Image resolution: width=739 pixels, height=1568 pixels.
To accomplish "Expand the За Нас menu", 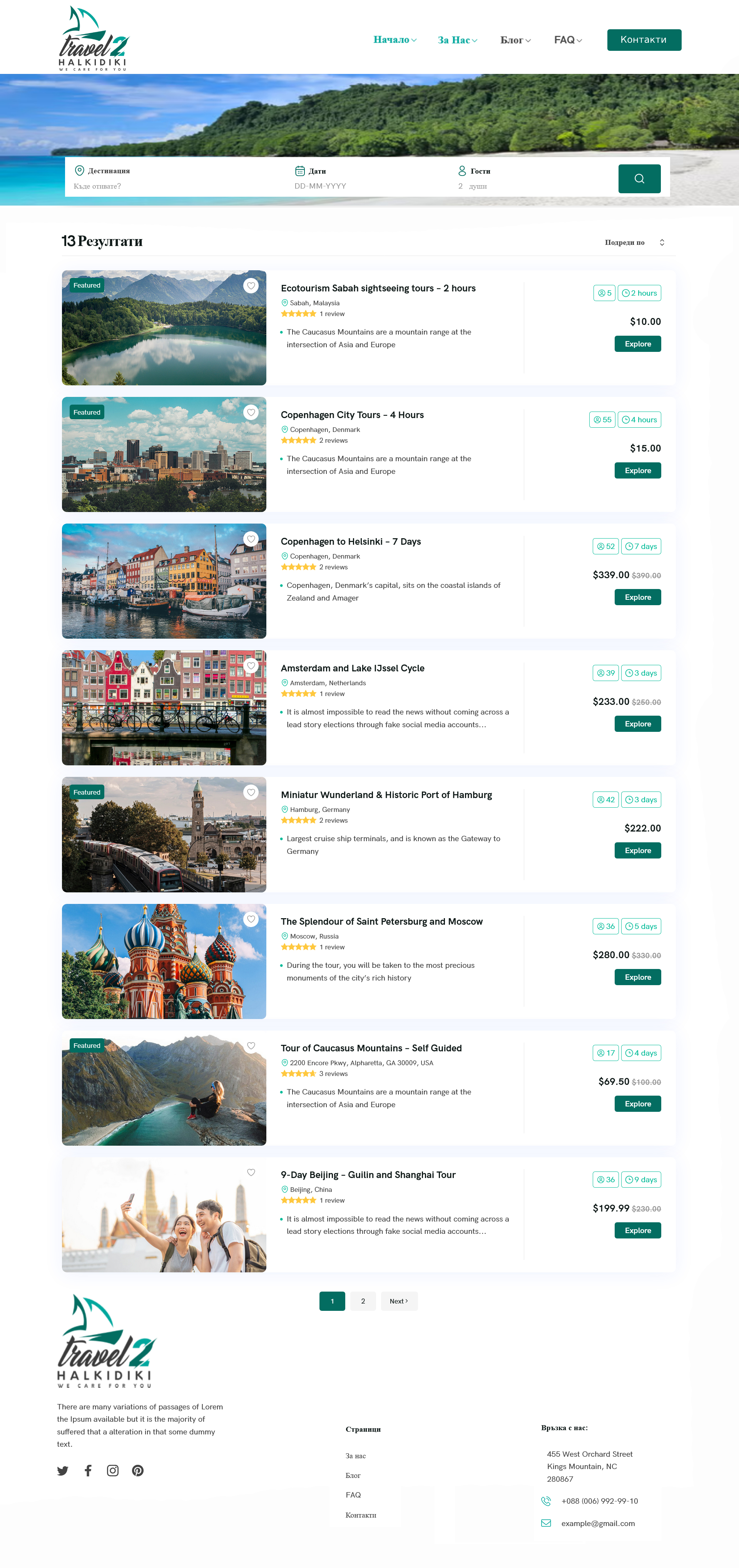I will [457, 40].
